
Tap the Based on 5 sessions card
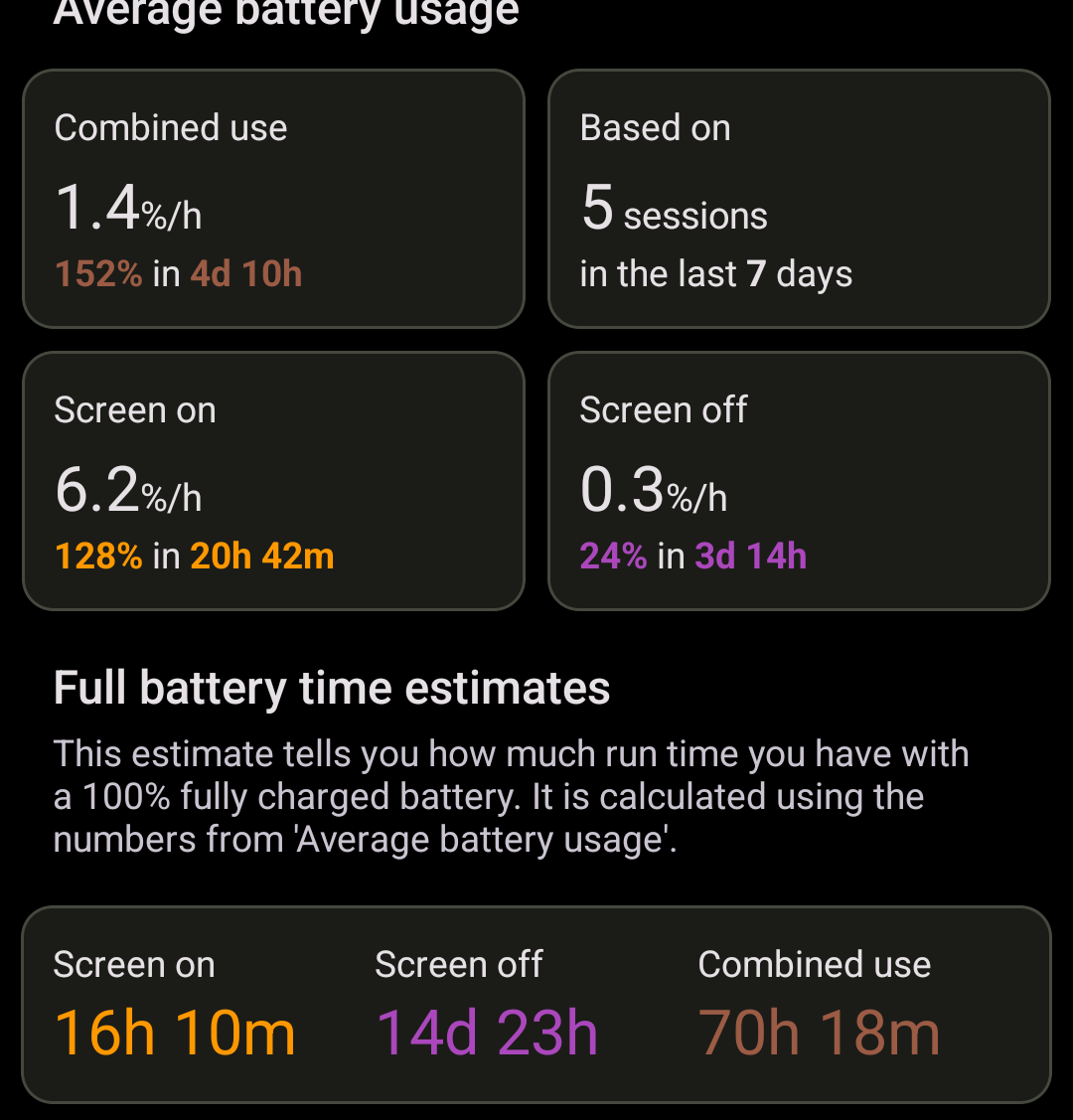coord(799,199)
